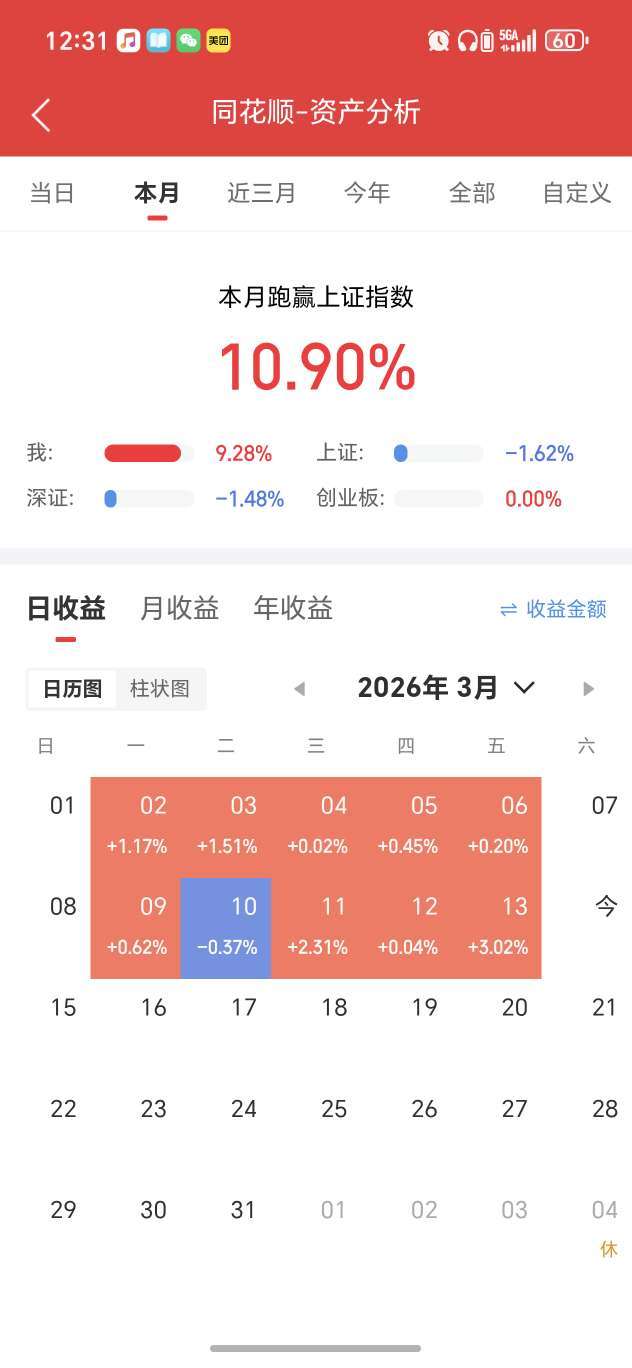Tap March 11 with +2.31% return

click(317, 927)
